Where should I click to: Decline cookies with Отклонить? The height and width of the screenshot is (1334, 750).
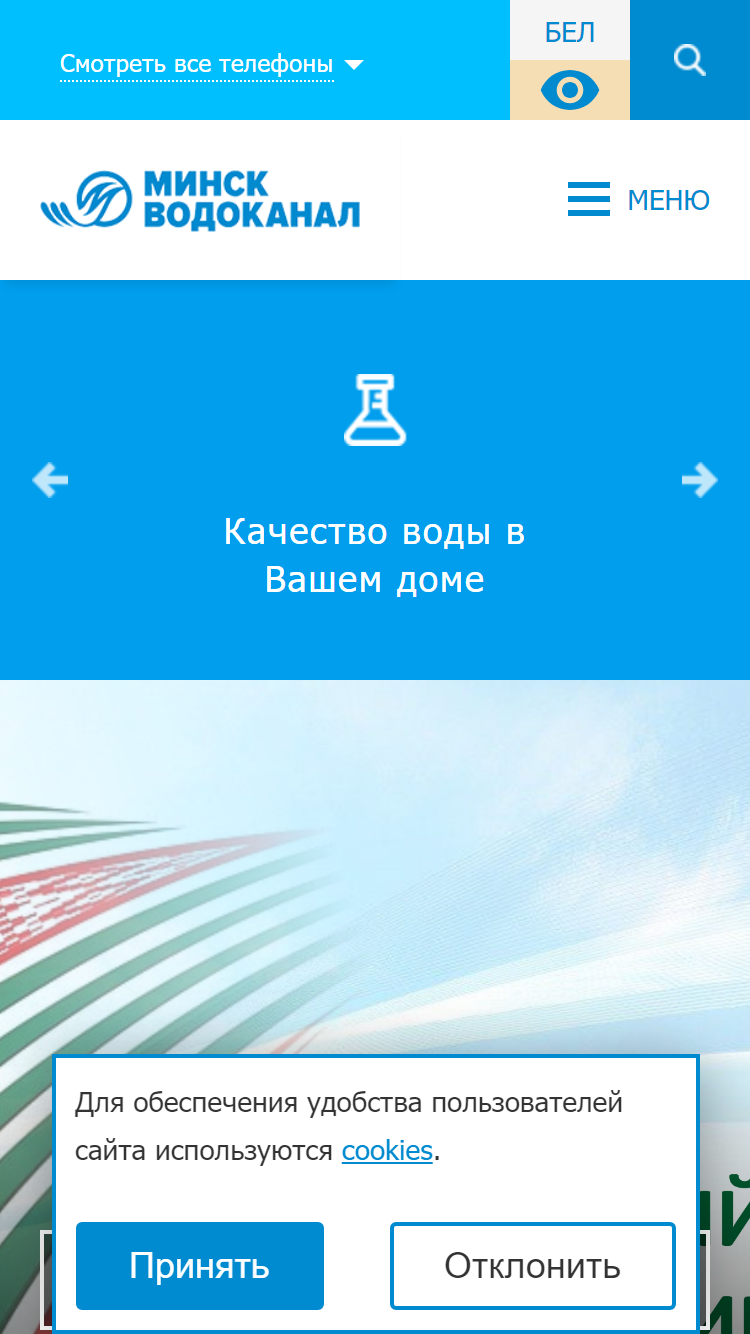533,1266
